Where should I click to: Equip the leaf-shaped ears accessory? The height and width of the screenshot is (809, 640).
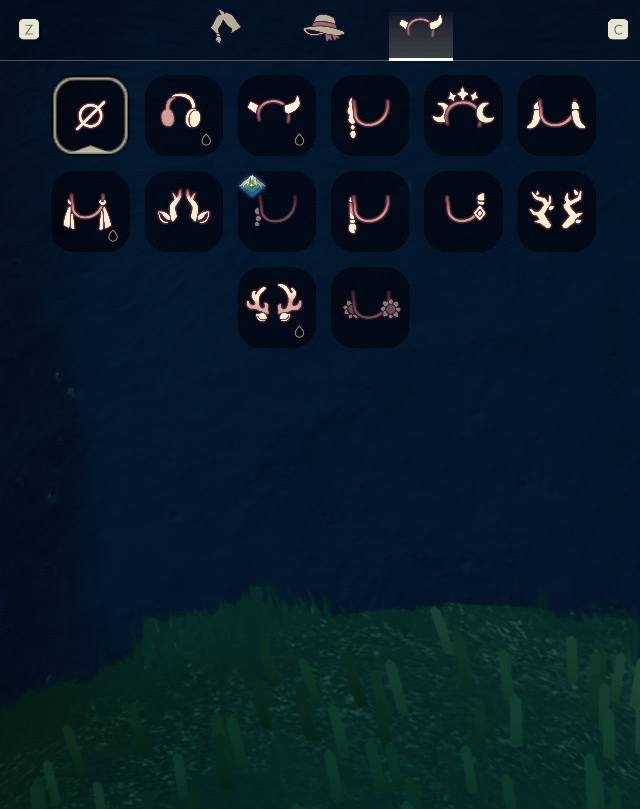(x=183, y=211)
